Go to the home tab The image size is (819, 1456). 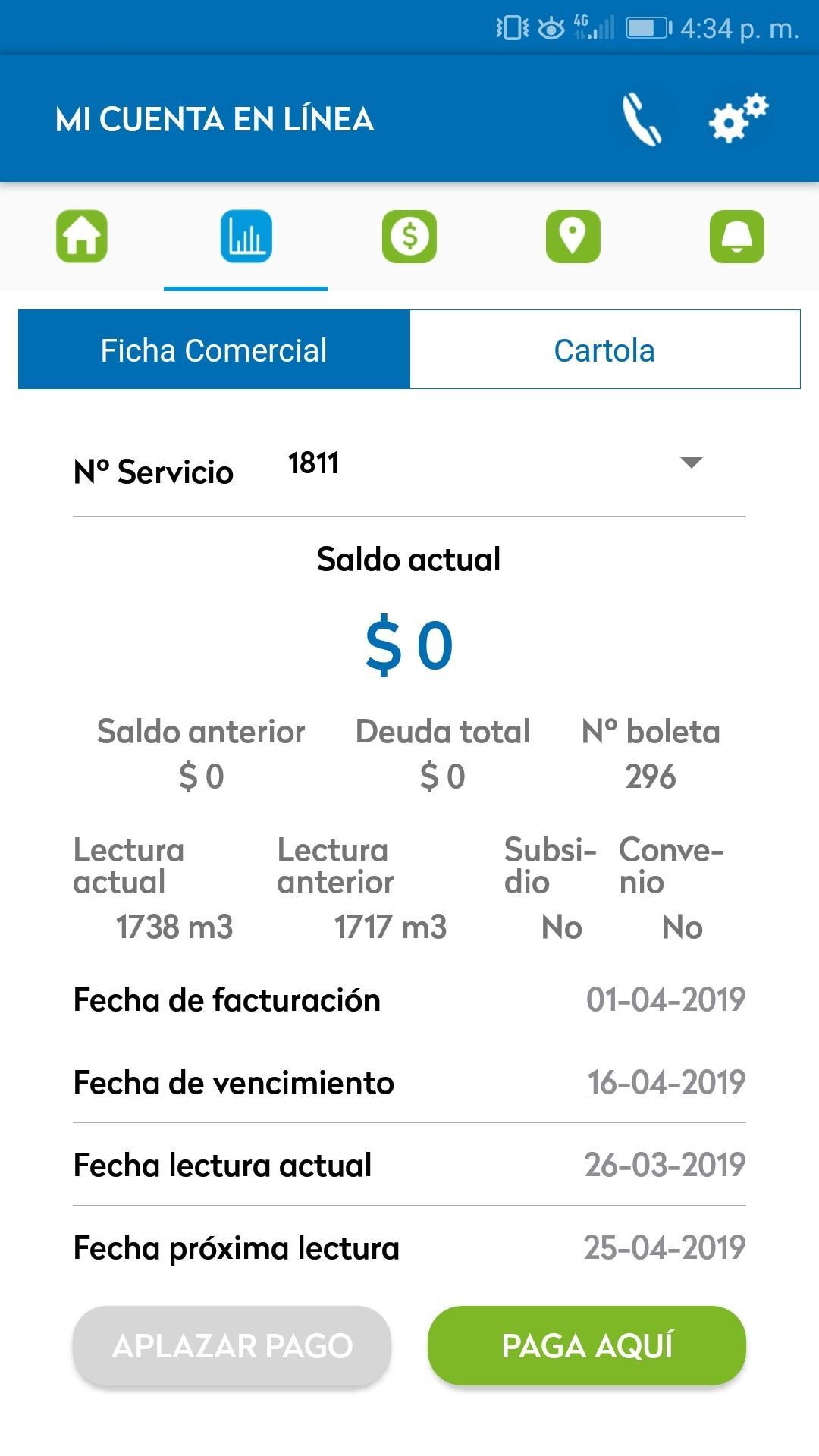click(82, 237)
